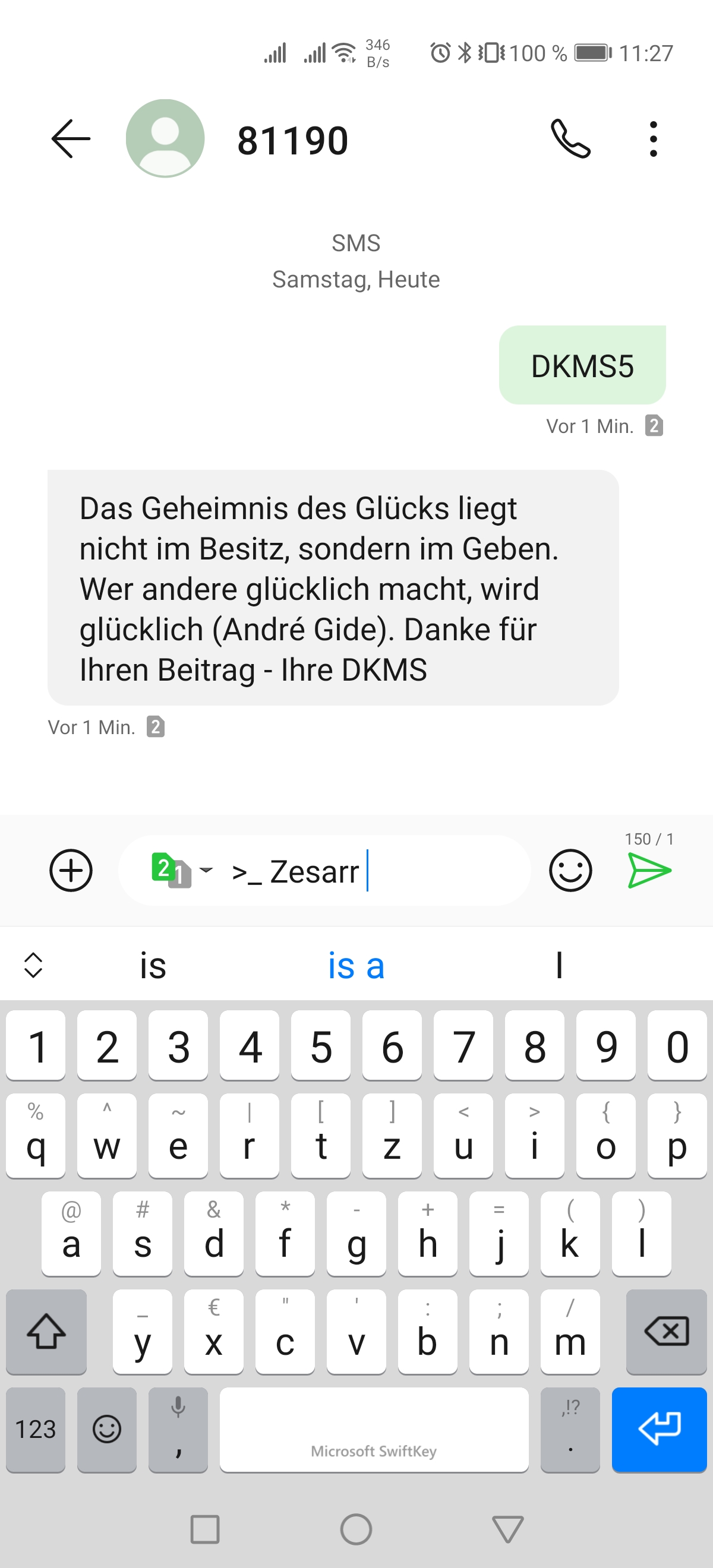
Task: Open the emoji picker beside the text field
Action: (x=570, y=871)
